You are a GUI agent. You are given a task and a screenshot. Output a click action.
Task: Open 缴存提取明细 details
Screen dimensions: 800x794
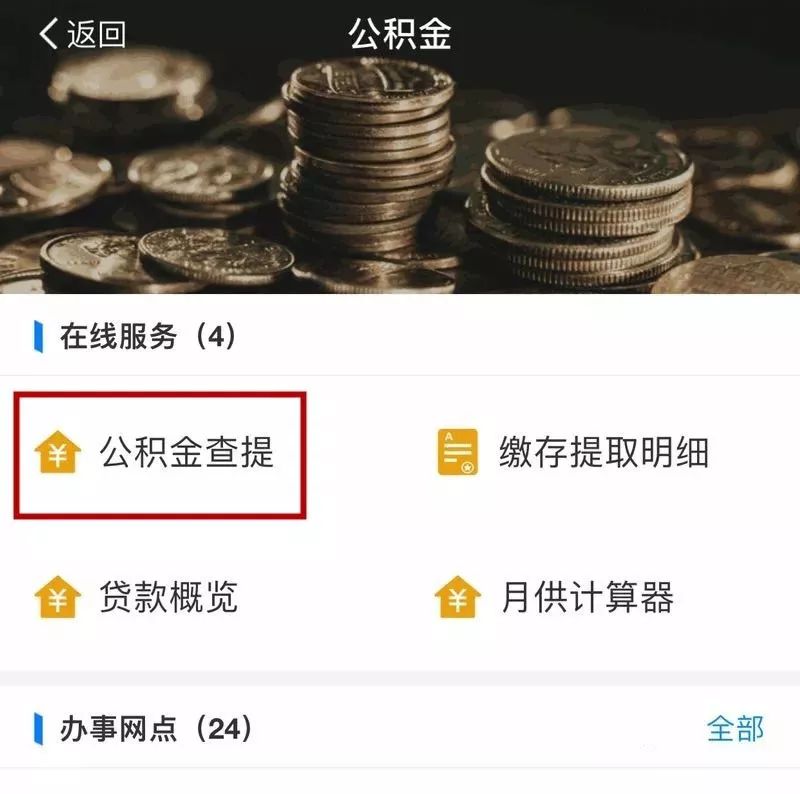click(x=572, y=453)
